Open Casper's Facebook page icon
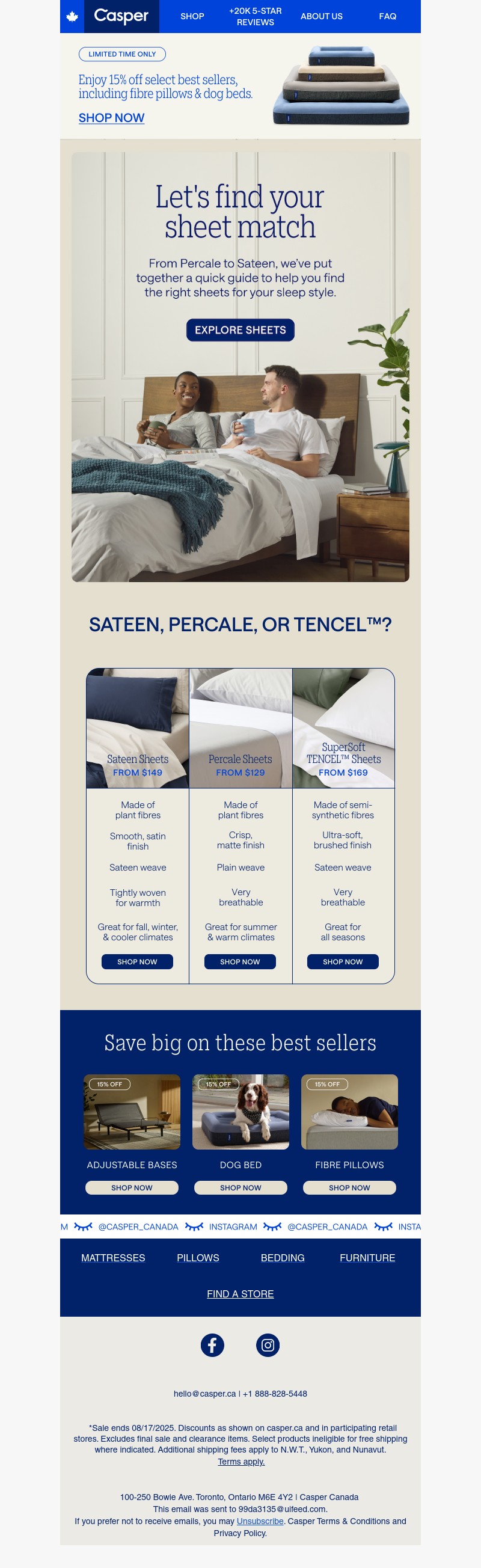 point(212,1344)
